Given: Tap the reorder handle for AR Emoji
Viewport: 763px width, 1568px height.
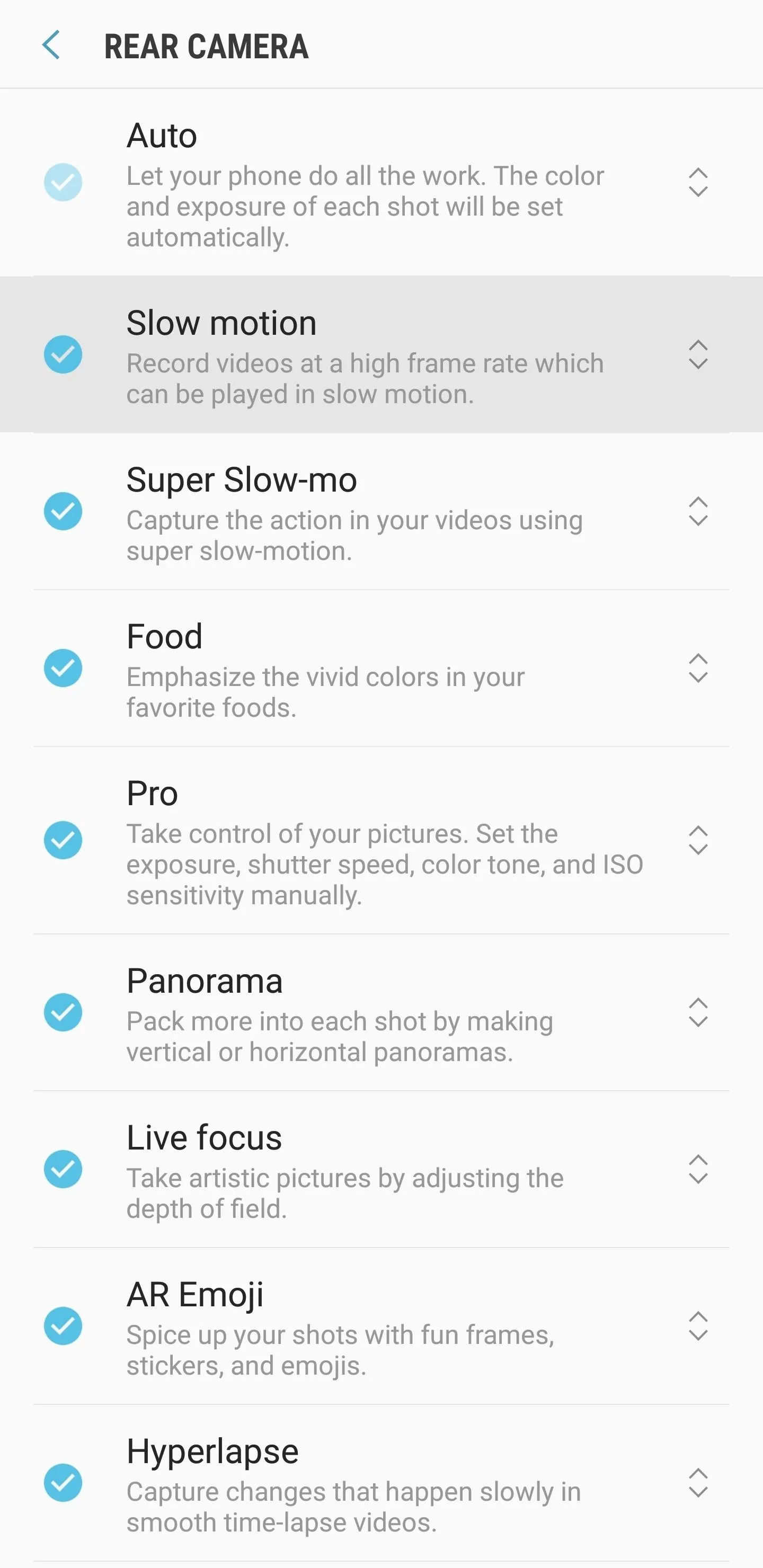Looking at the screenshot, I should pos(698,1326).
